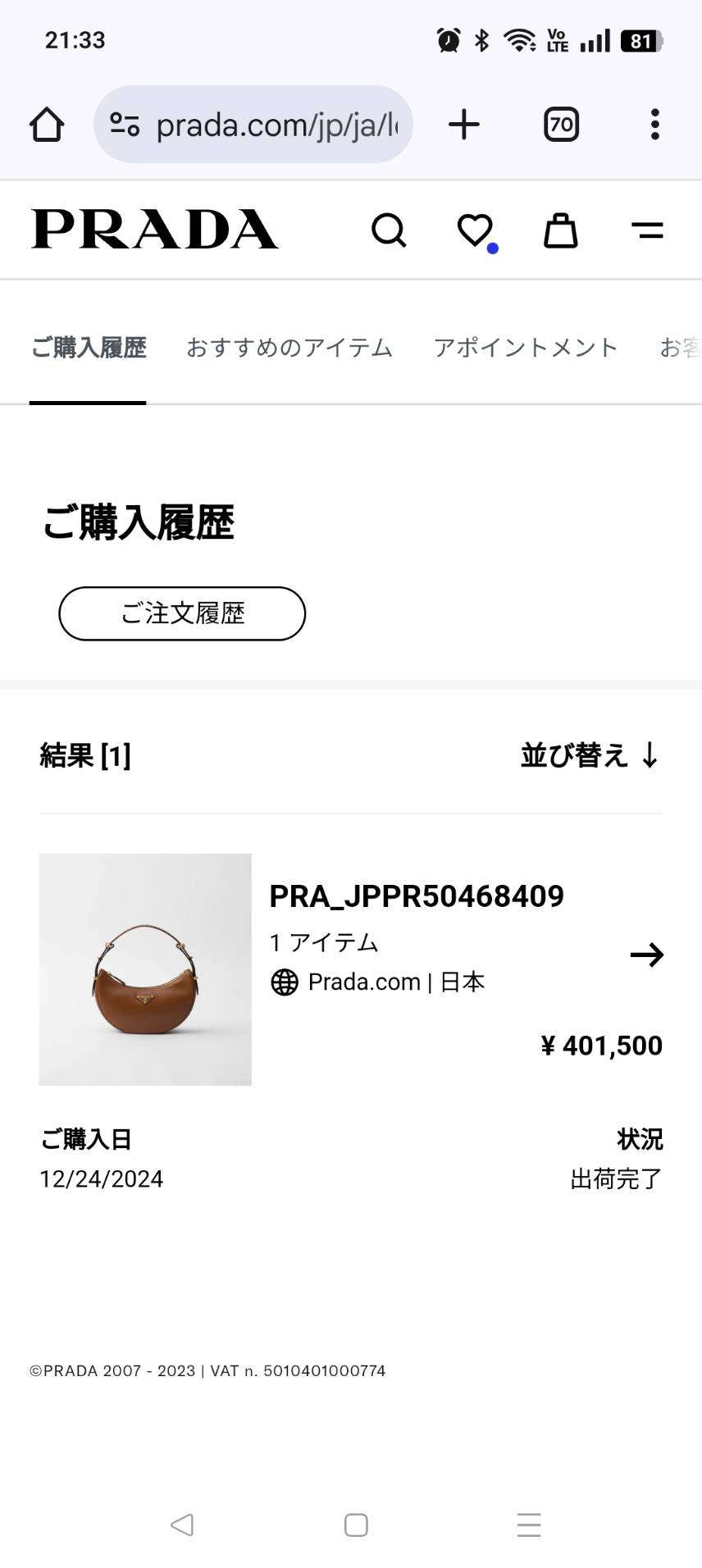702x1568 pixels.
Task: View the brown handbag order thumbnail
Action: coord(145,969)
